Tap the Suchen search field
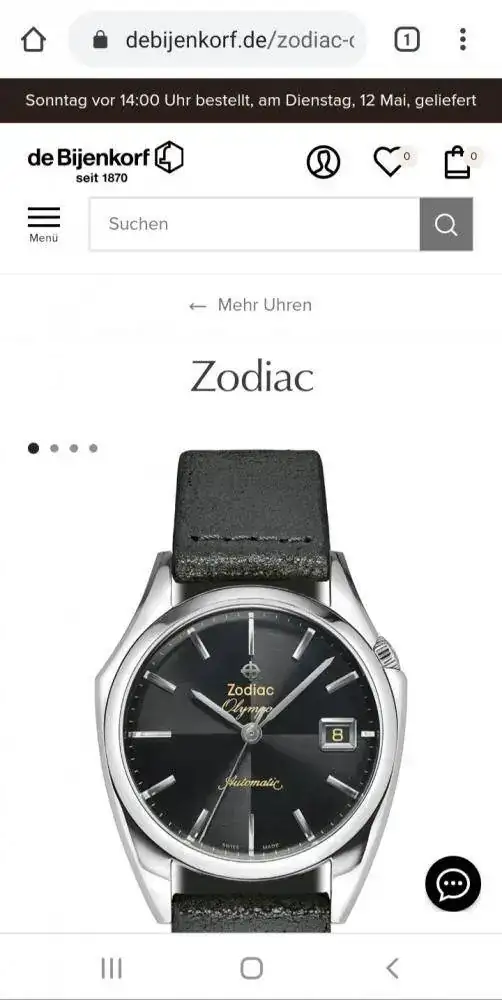502x1000 pixels. (x=255, y=224)
